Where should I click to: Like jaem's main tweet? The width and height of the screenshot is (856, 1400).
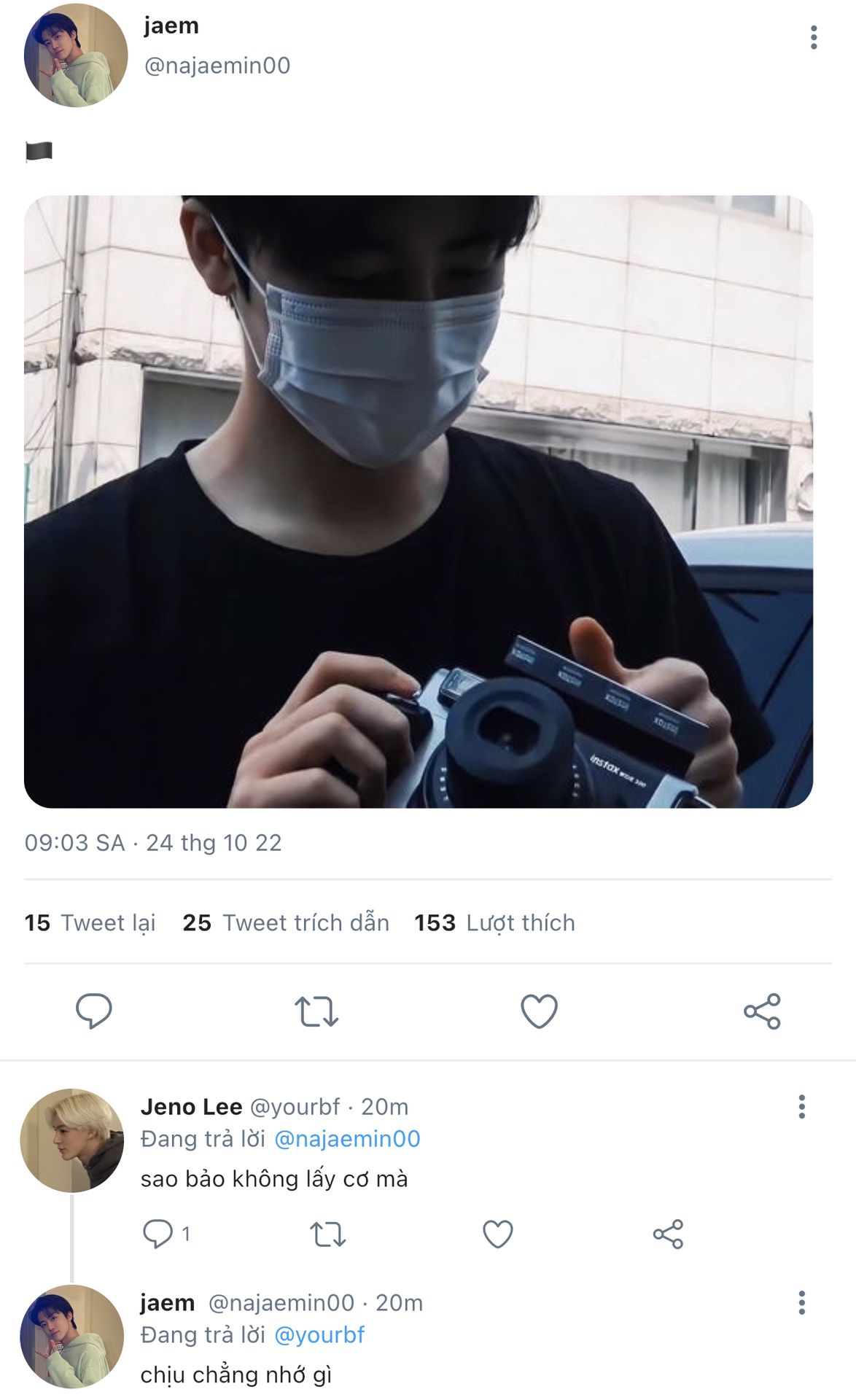pyautogui.click(x=539, y=1011)
